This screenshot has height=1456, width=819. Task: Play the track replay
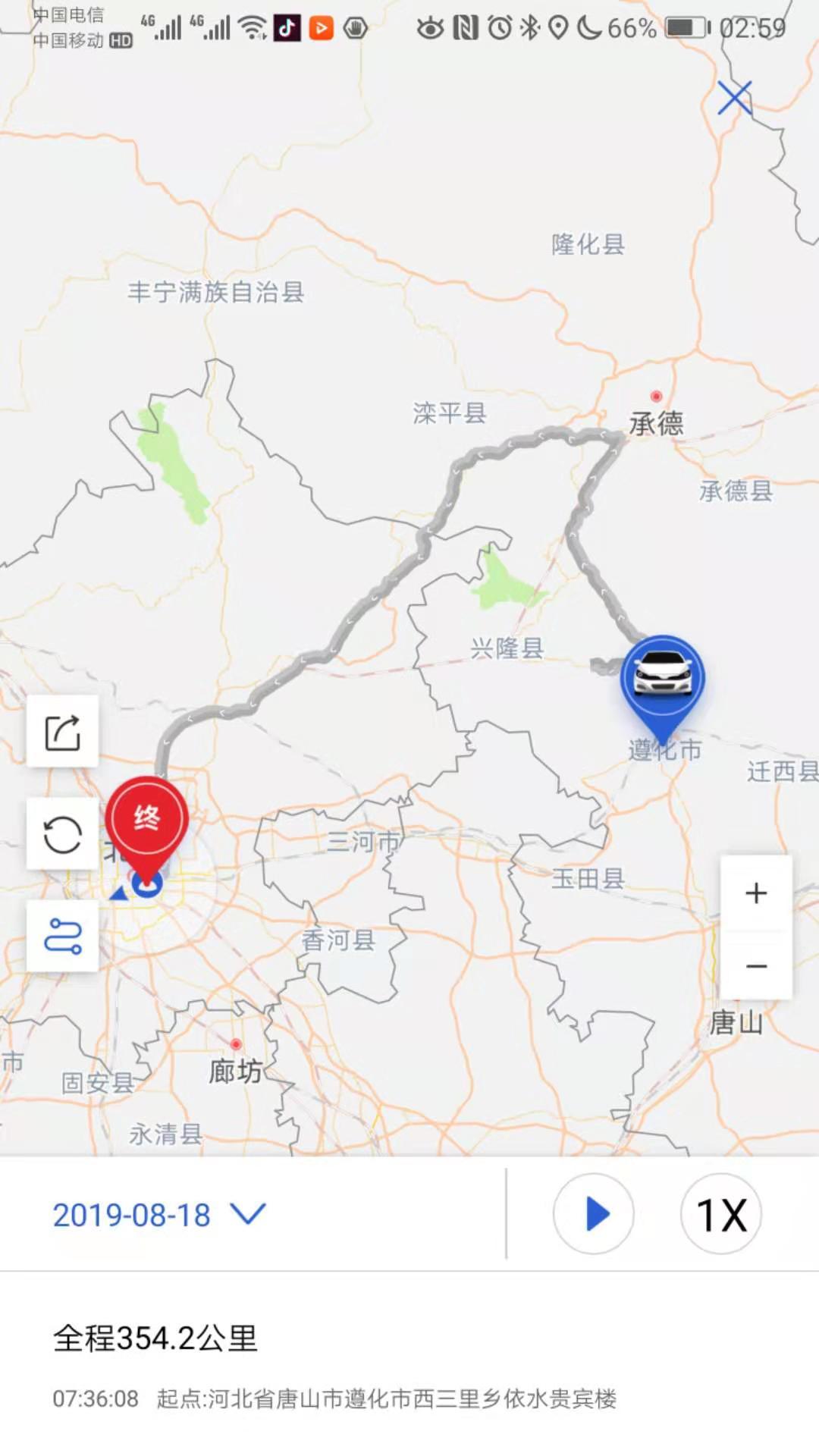point(594,1214)
